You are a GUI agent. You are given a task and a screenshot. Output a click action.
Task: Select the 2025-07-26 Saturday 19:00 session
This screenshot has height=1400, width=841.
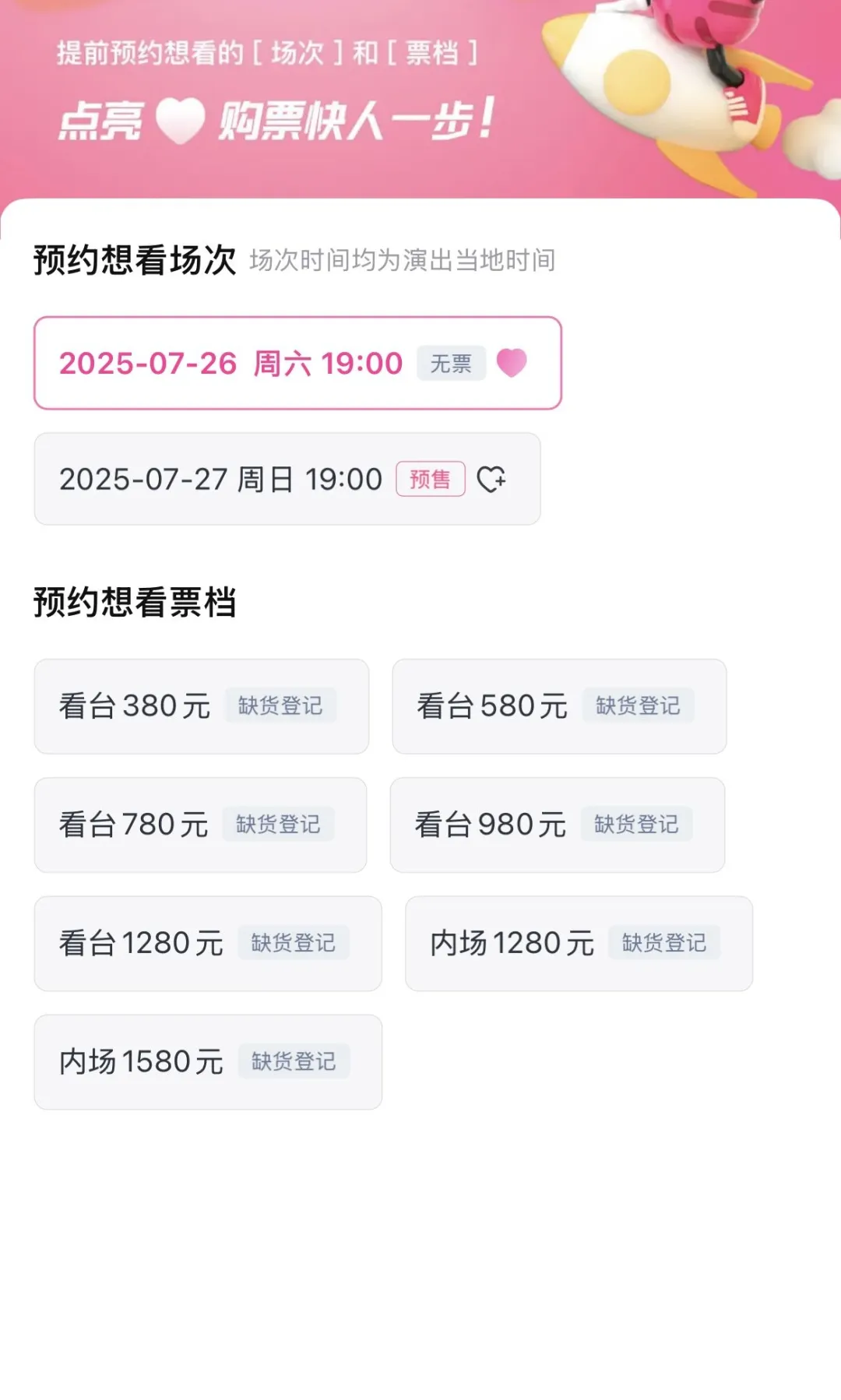pyautogui.click(x=297, y=363)
